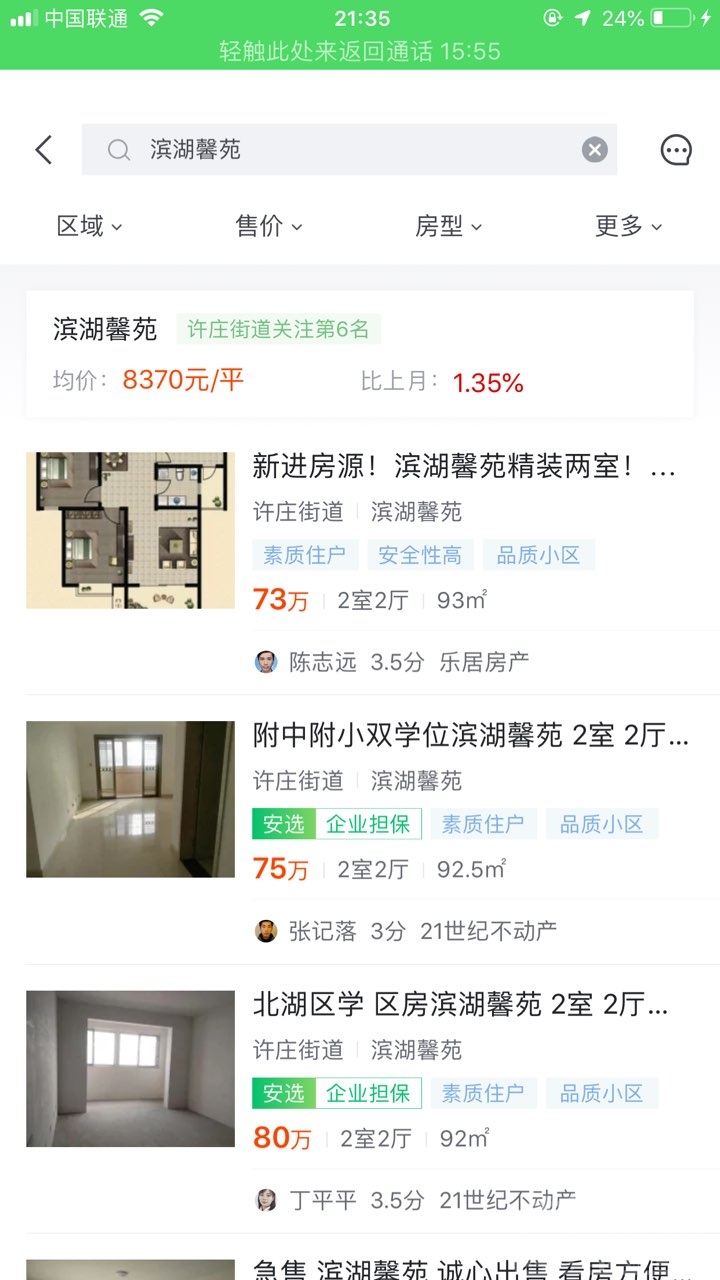Expand the 售价 filter dropdown
This screenshot has height=1280, width=720.
coord(268,227)
